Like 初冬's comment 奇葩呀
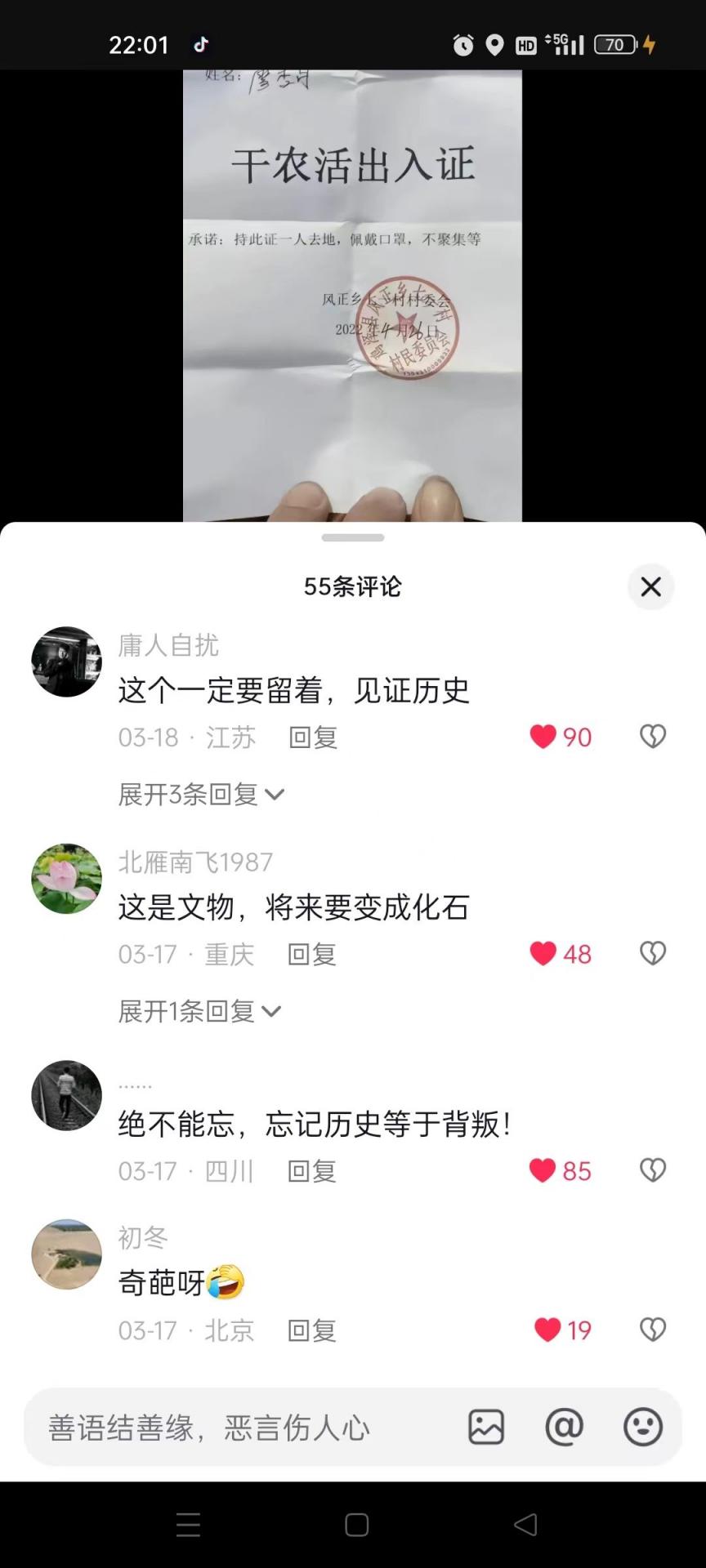 [x=547, y=1330]
